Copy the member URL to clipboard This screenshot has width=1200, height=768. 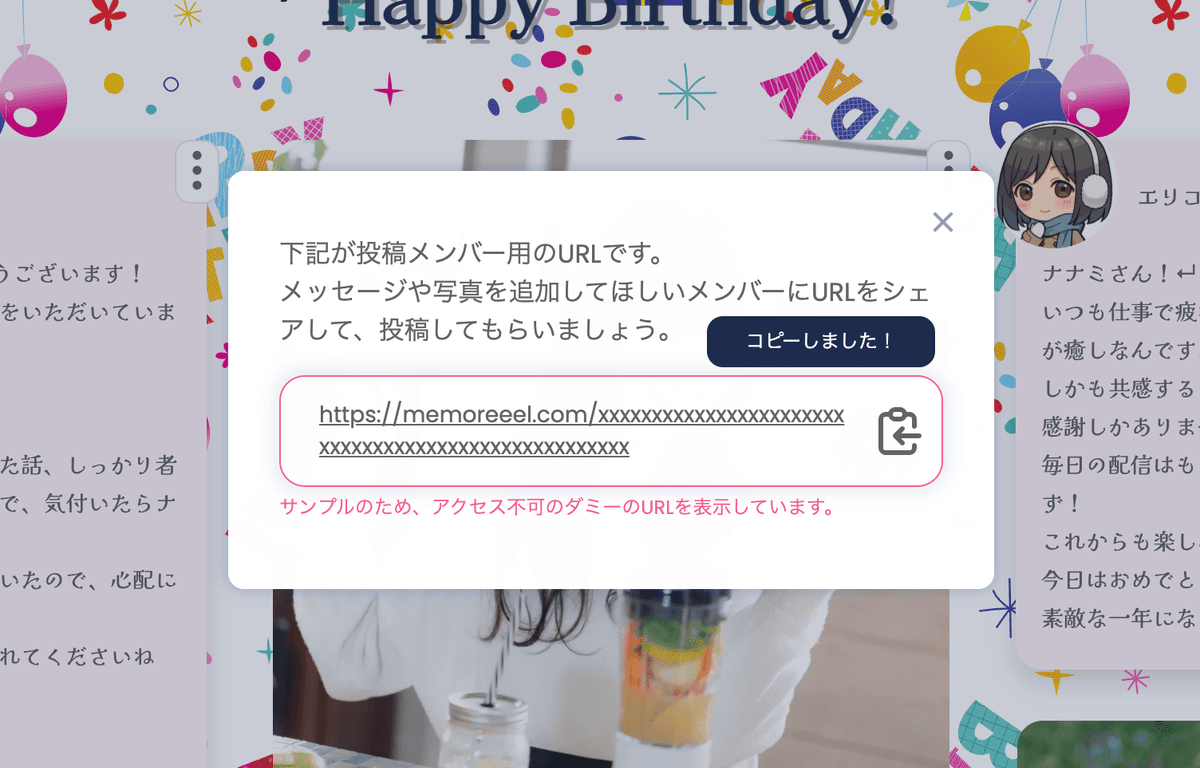(898, 431)
